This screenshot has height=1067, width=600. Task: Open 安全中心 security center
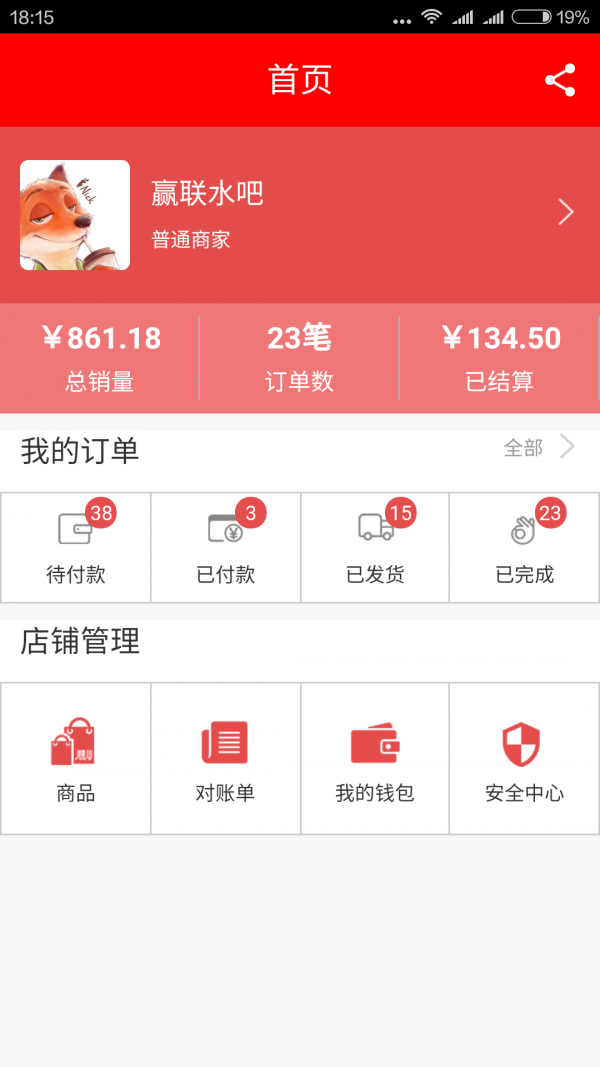(x=525, y=759)
